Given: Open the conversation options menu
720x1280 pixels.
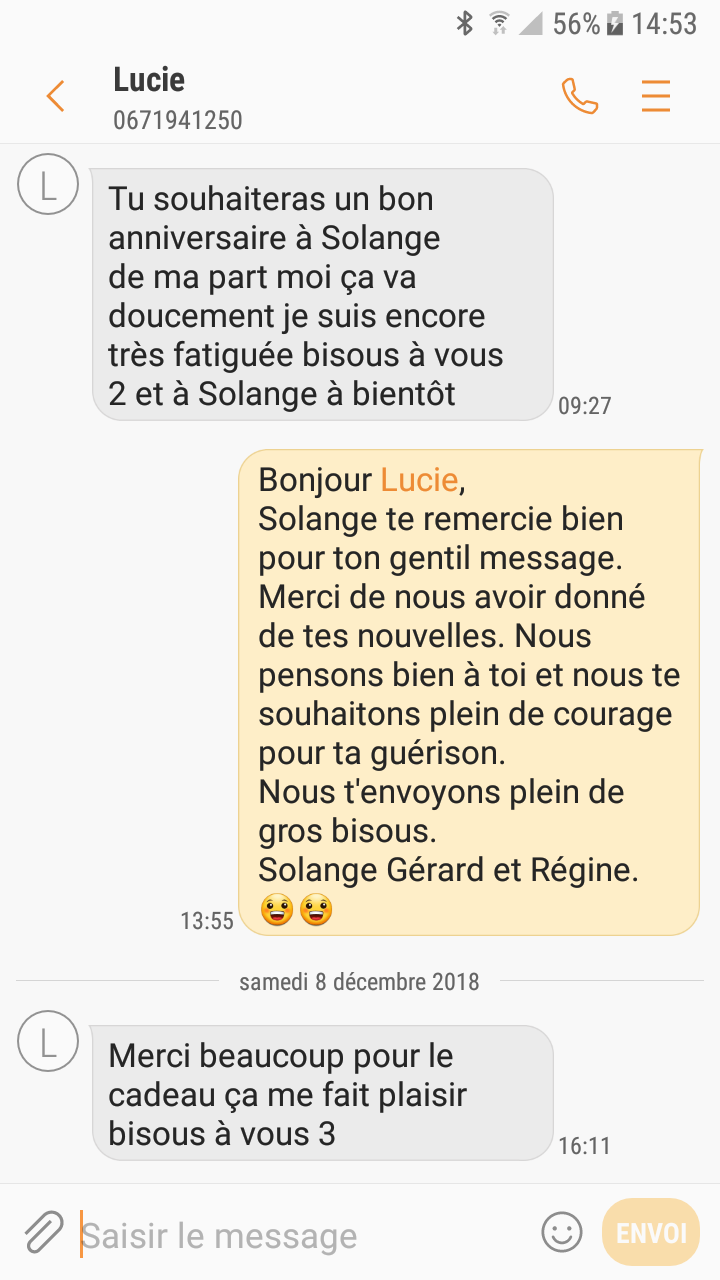Looking at the screenshot, I should (x=656, y=96).
